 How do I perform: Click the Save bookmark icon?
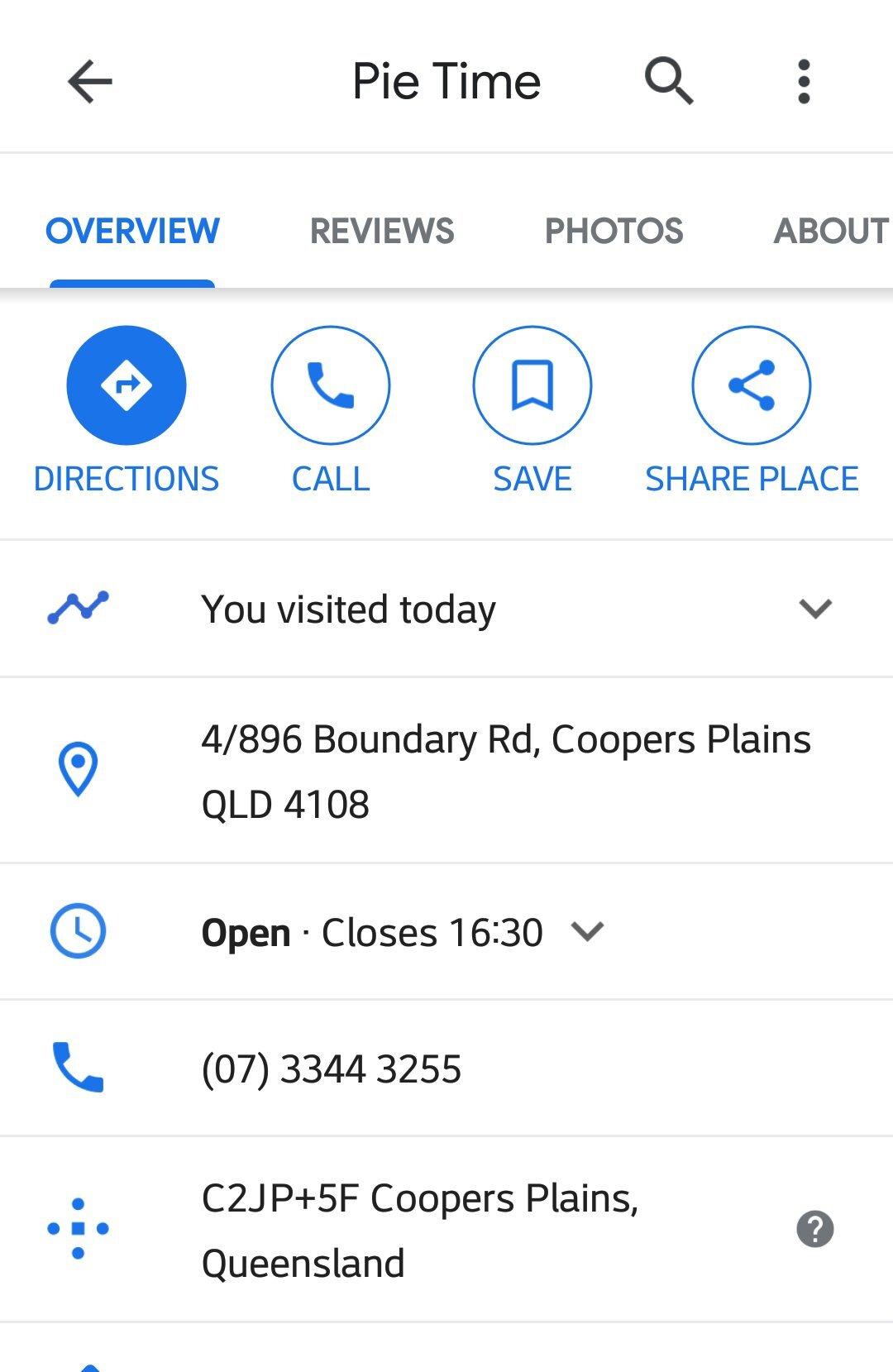click(532, 385)
